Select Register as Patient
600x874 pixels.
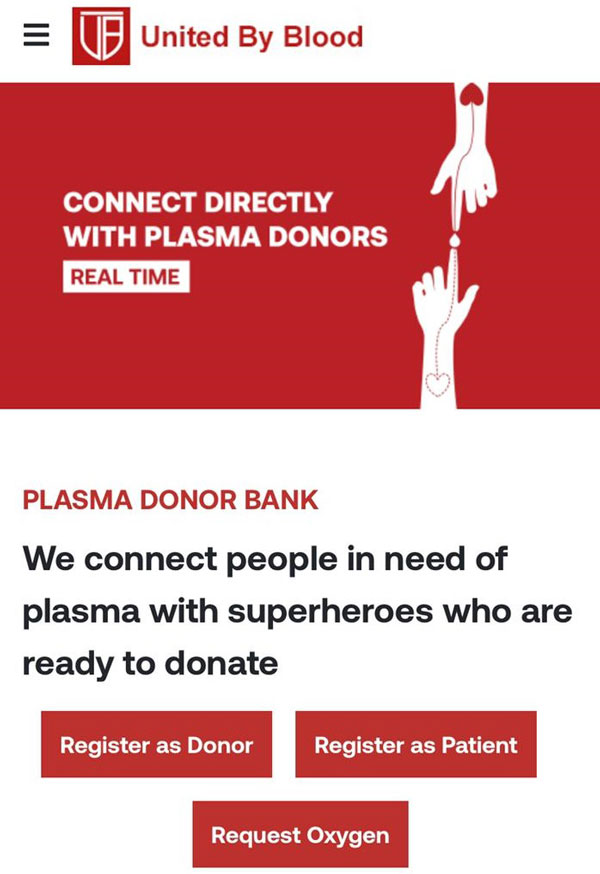tap(416, 744)
